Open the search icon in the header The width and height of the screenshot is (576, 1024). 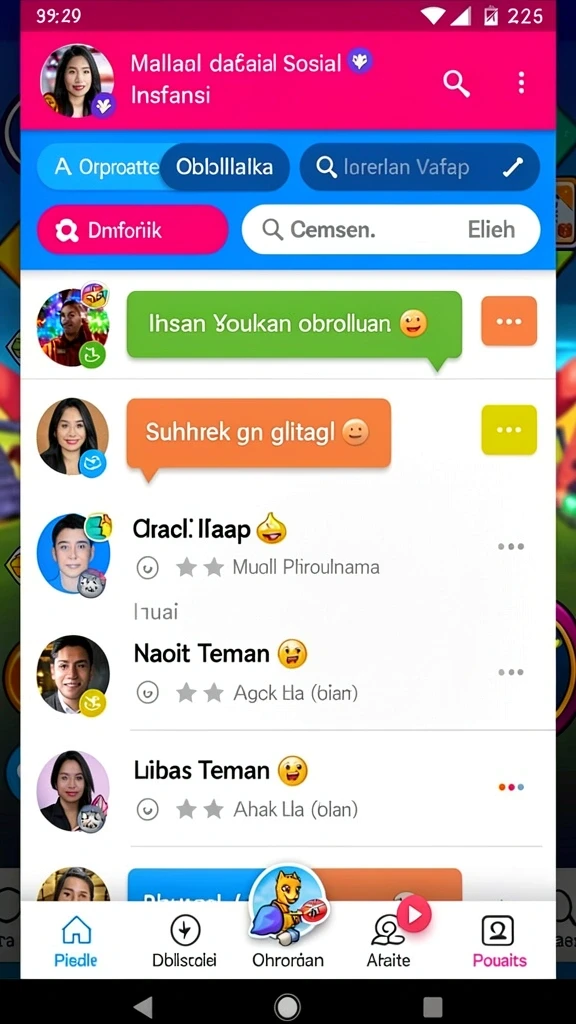[456, 84]
